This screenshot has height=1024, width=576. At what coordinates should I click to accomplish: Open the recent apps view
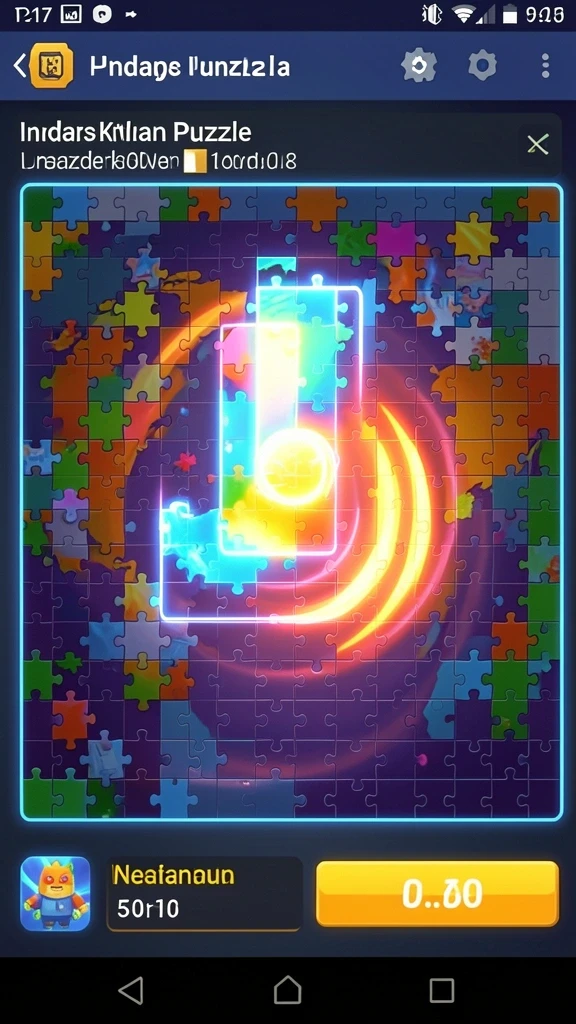coord(441,990)
